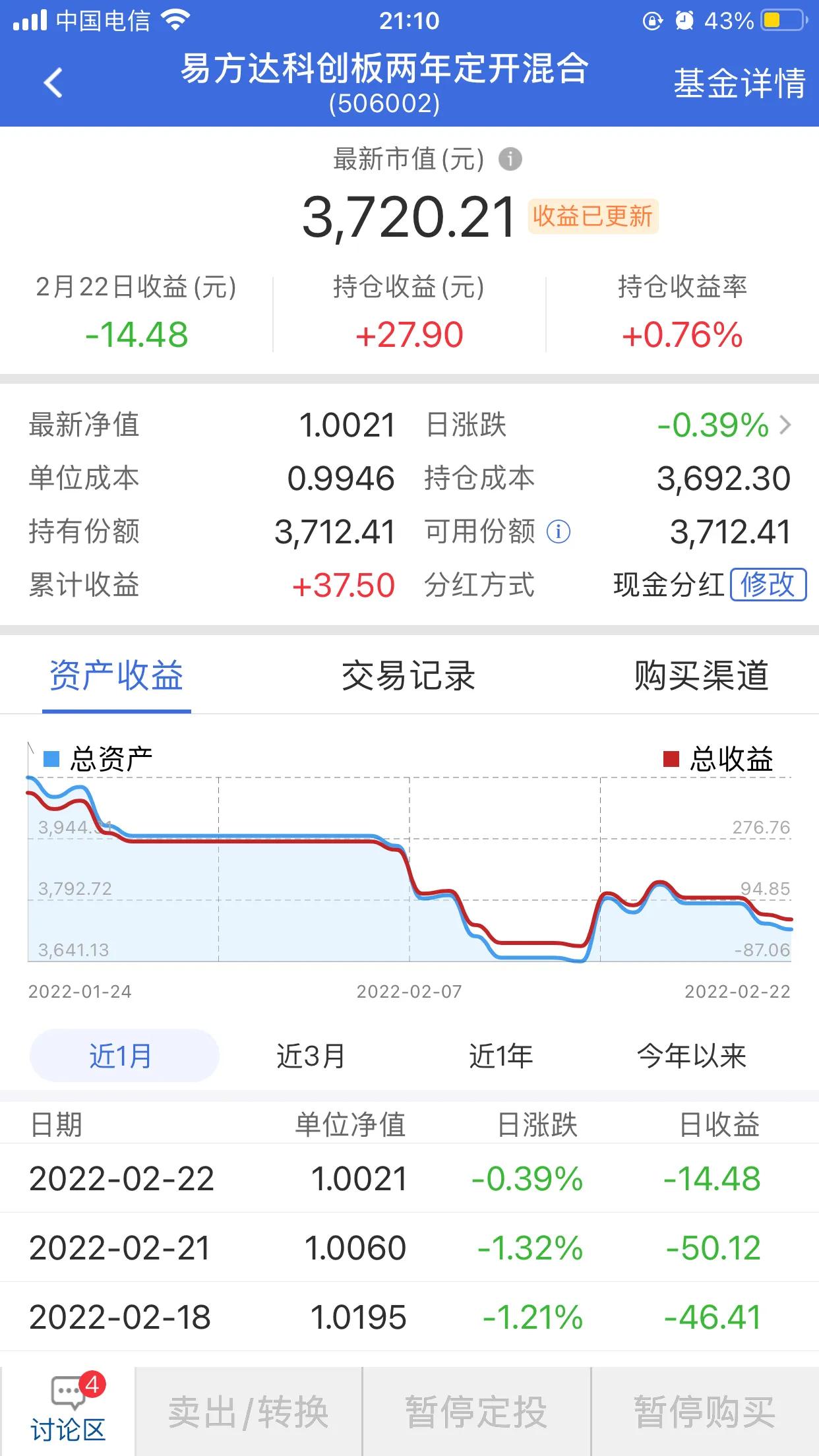Tap the orientation lock icon in status bar
819x1456 pixels.
(x=652, y=21)
